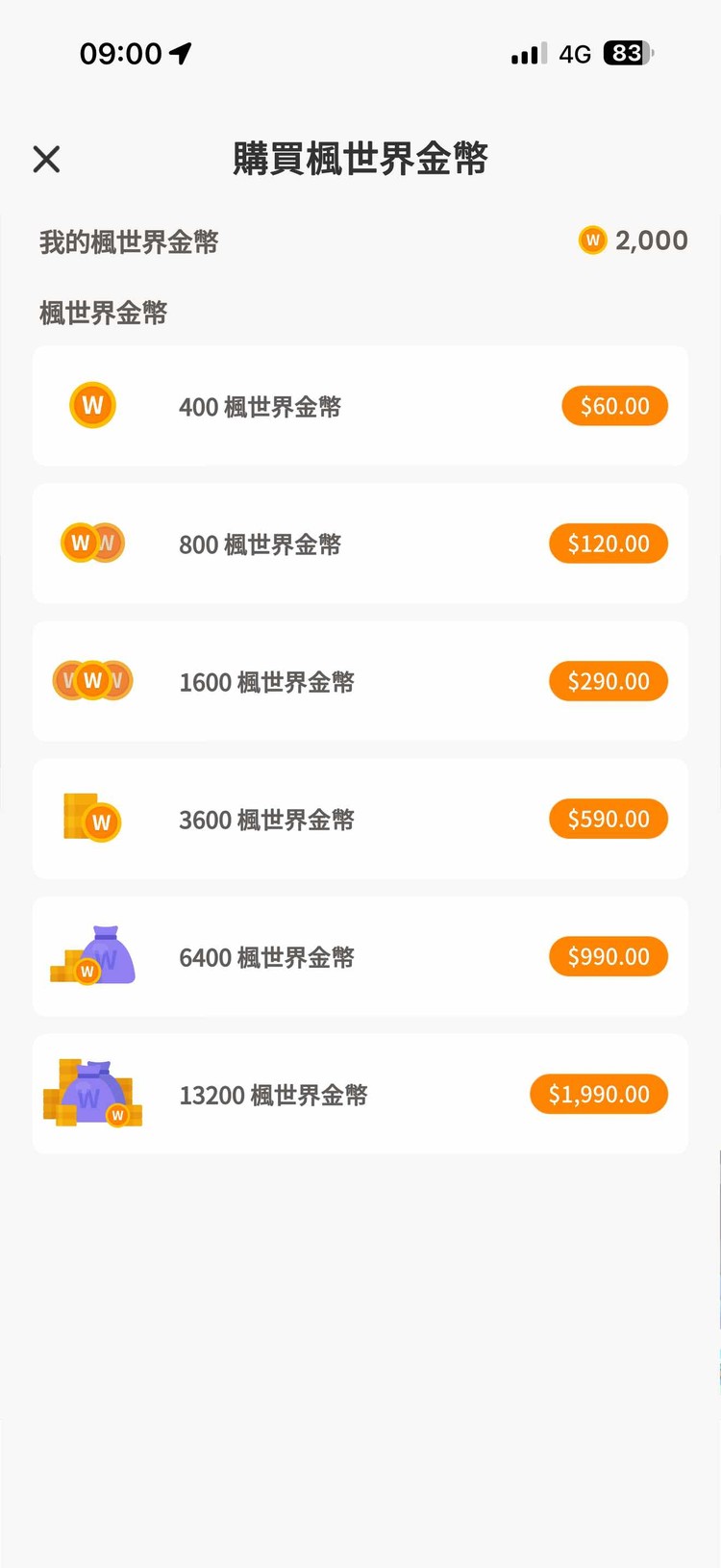The height and width of the screenshot is (1568, 721).
Task: Buy 400 楓世界金幣 for $60.00
Action: [614, 405]
